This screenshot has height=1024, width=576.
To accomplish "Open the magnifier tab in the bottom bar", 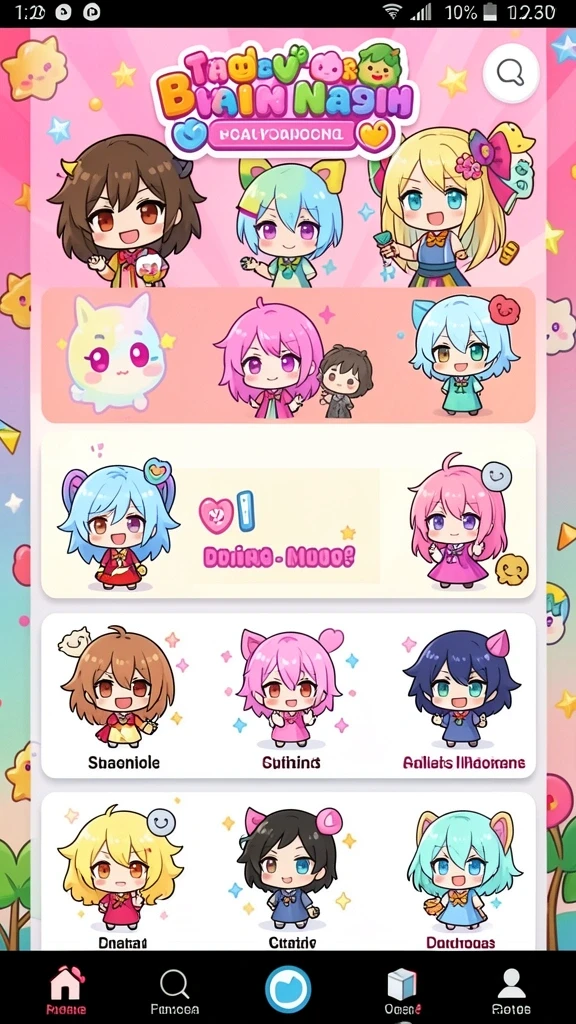I will [x=174, y=991].
